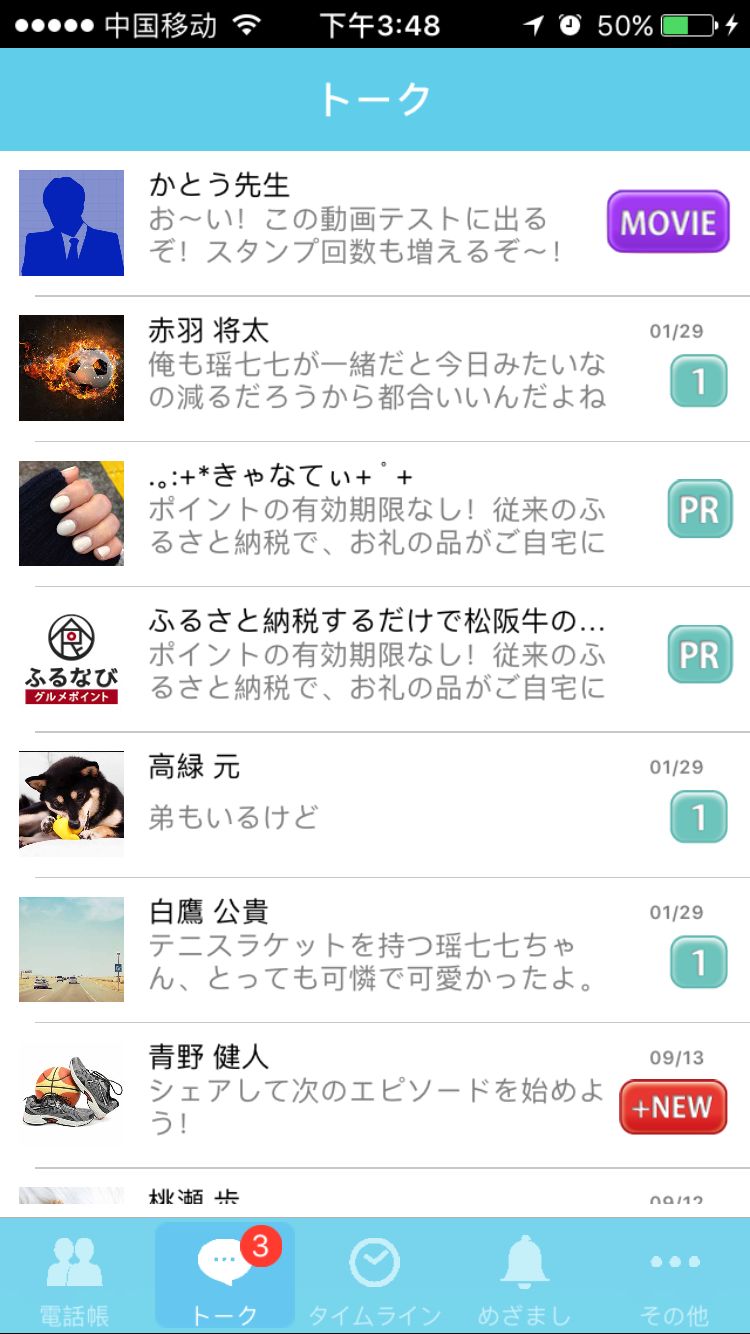750x1334 pixels.
Task: Open きゃなてぃ's PR message details
Action: click(x=375, y=512)
